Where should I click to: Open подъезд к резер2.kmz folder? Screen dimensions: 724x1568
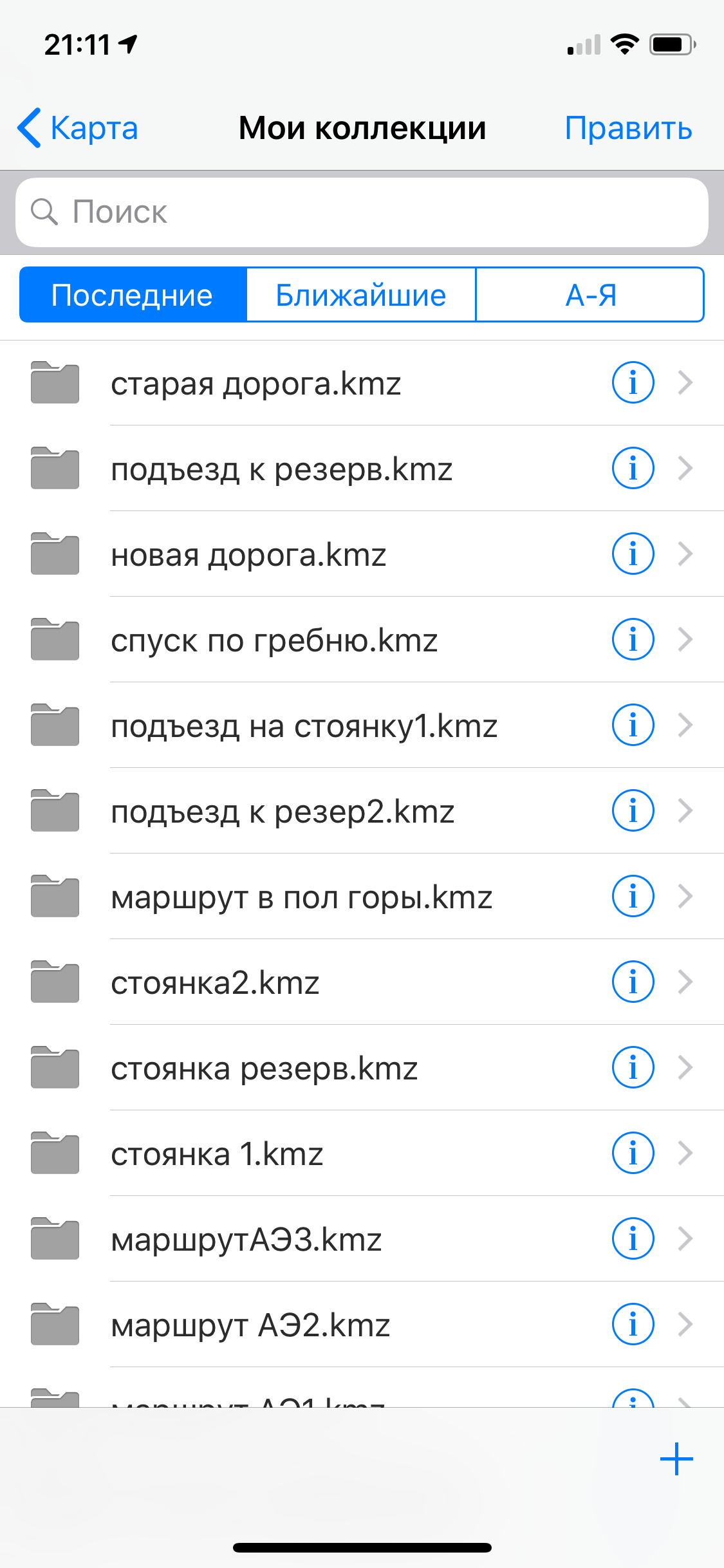click(362, 811)
